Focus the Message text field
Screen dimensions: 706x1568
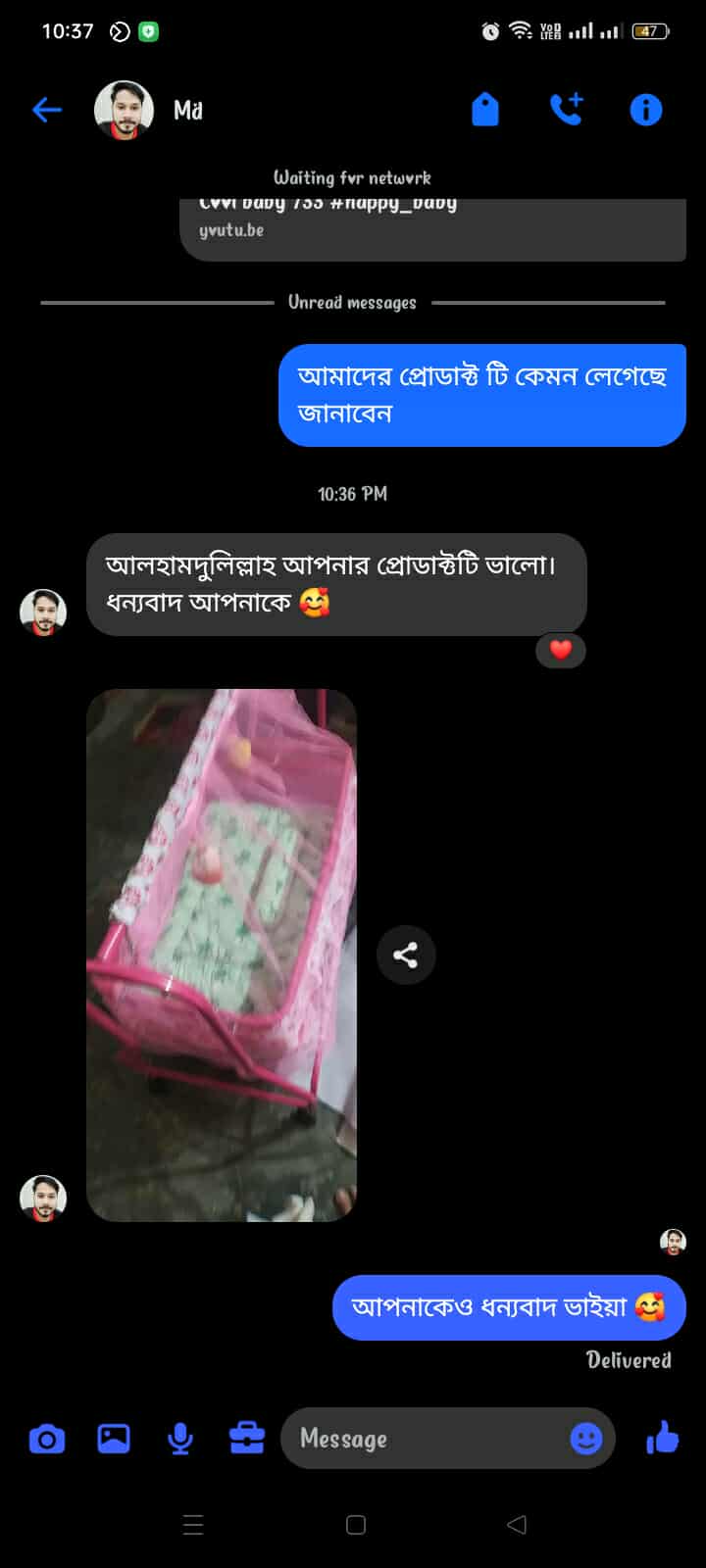click(422, 1439)
